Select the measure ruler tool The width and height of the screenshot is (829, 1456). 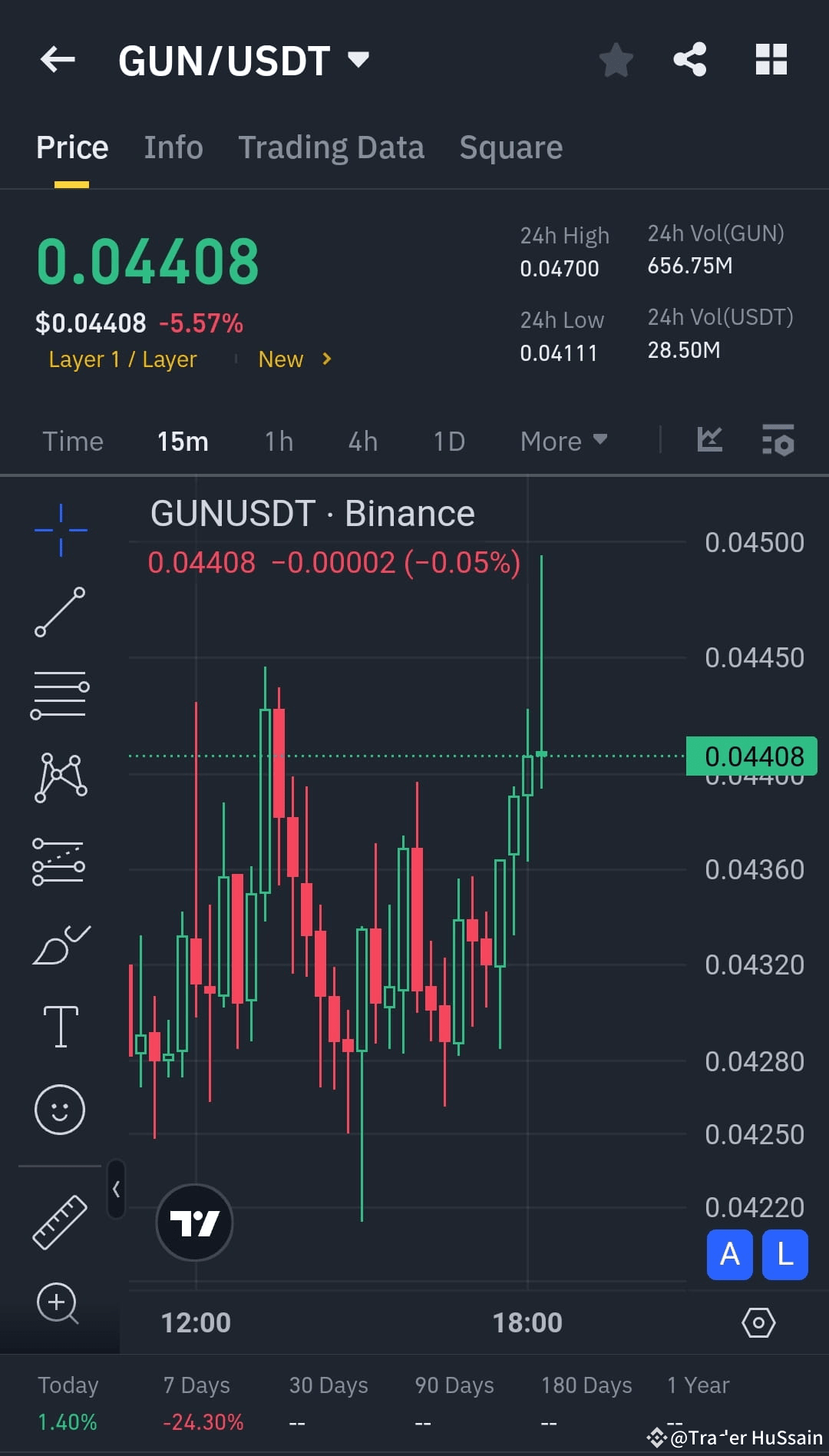coord(60,1221)
